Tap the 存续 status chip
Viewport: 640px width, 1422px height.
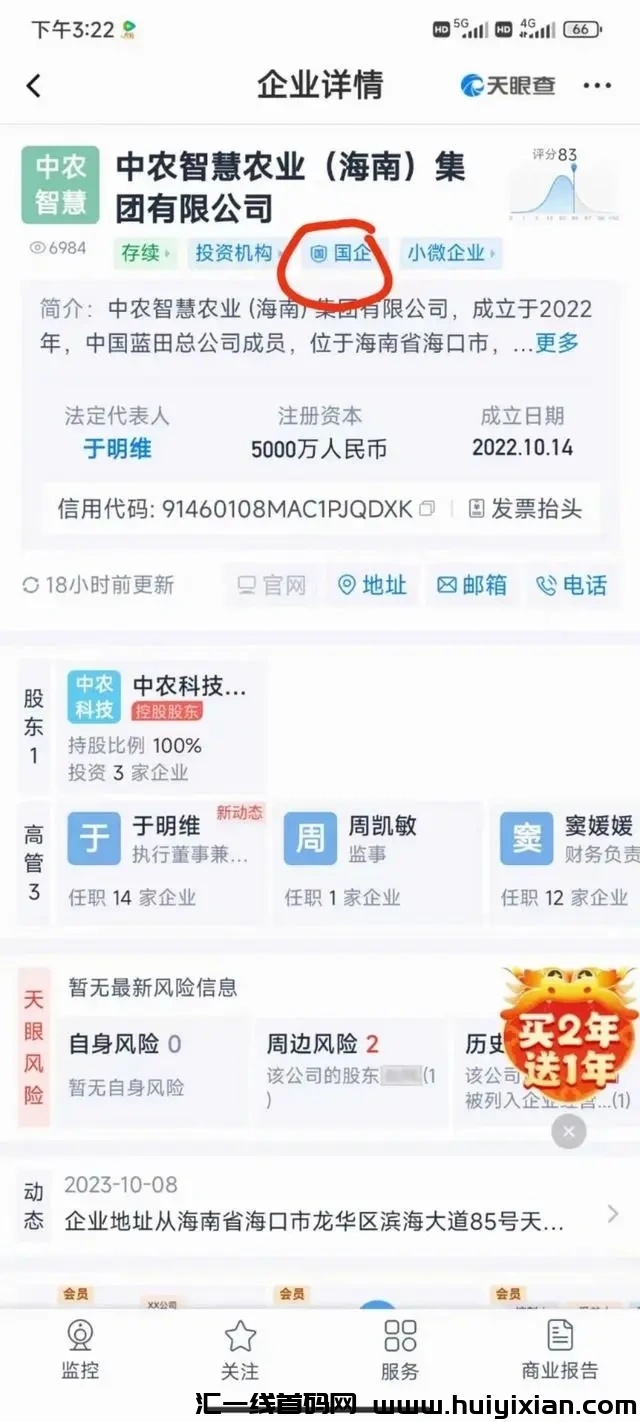[x=146, y=253]
